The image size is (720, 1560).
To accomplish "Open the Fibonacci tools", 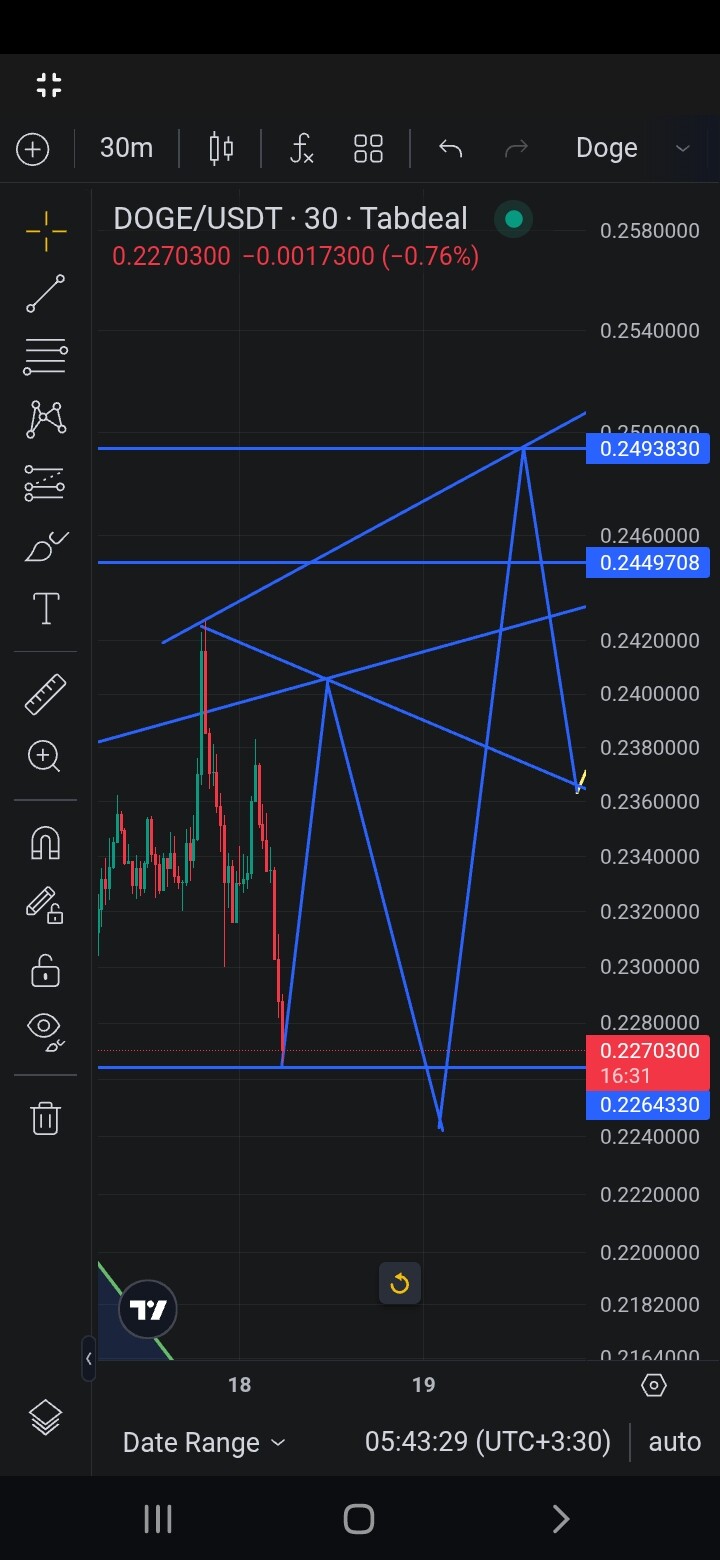I will click(46, 356).
